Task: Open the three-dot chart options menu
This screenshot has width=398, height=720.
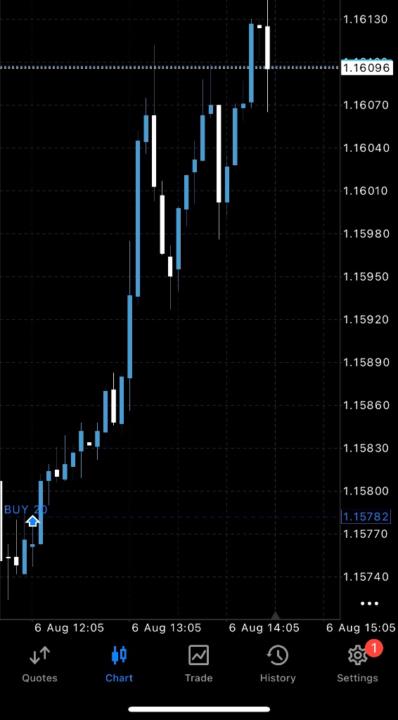Action: coord(370,603)
